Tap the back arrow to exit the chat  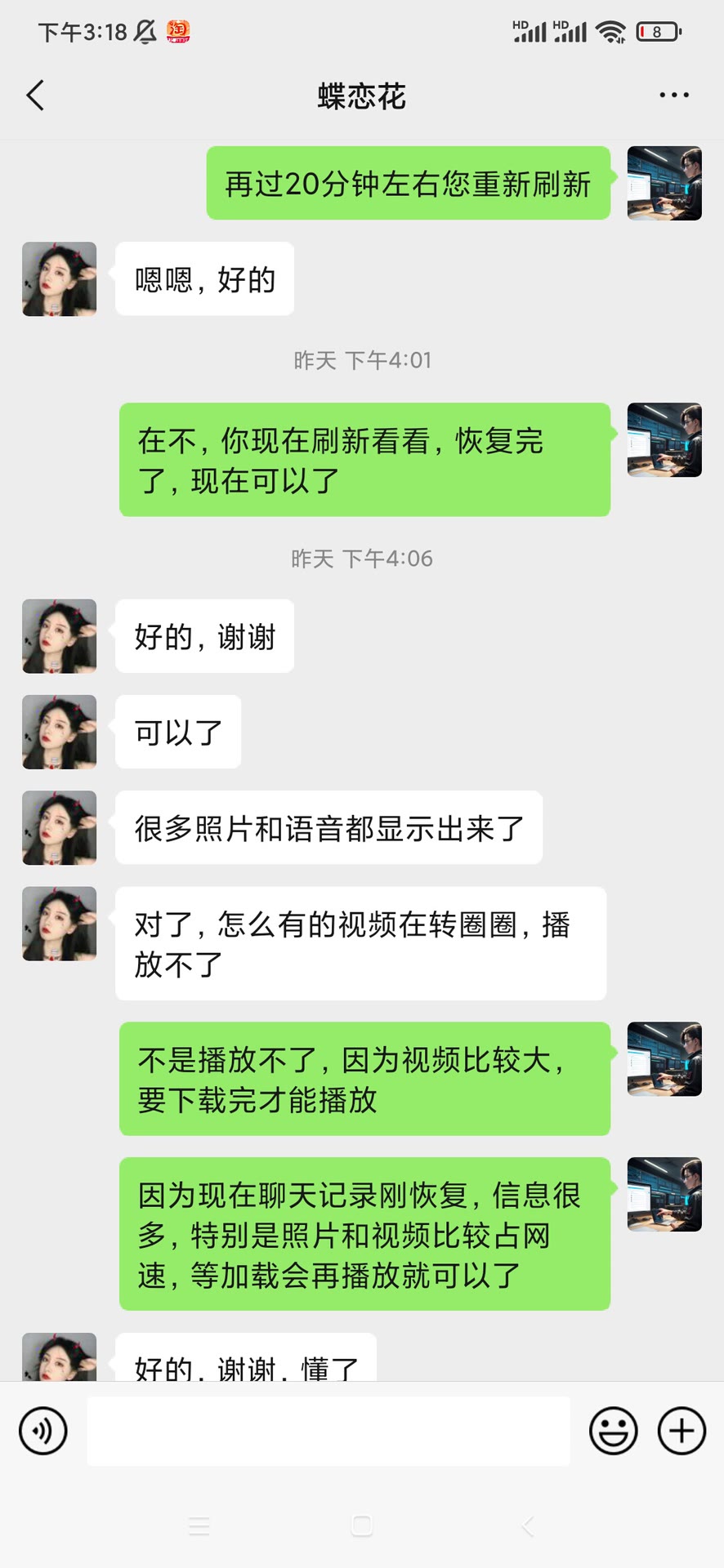tap(34, 95)
